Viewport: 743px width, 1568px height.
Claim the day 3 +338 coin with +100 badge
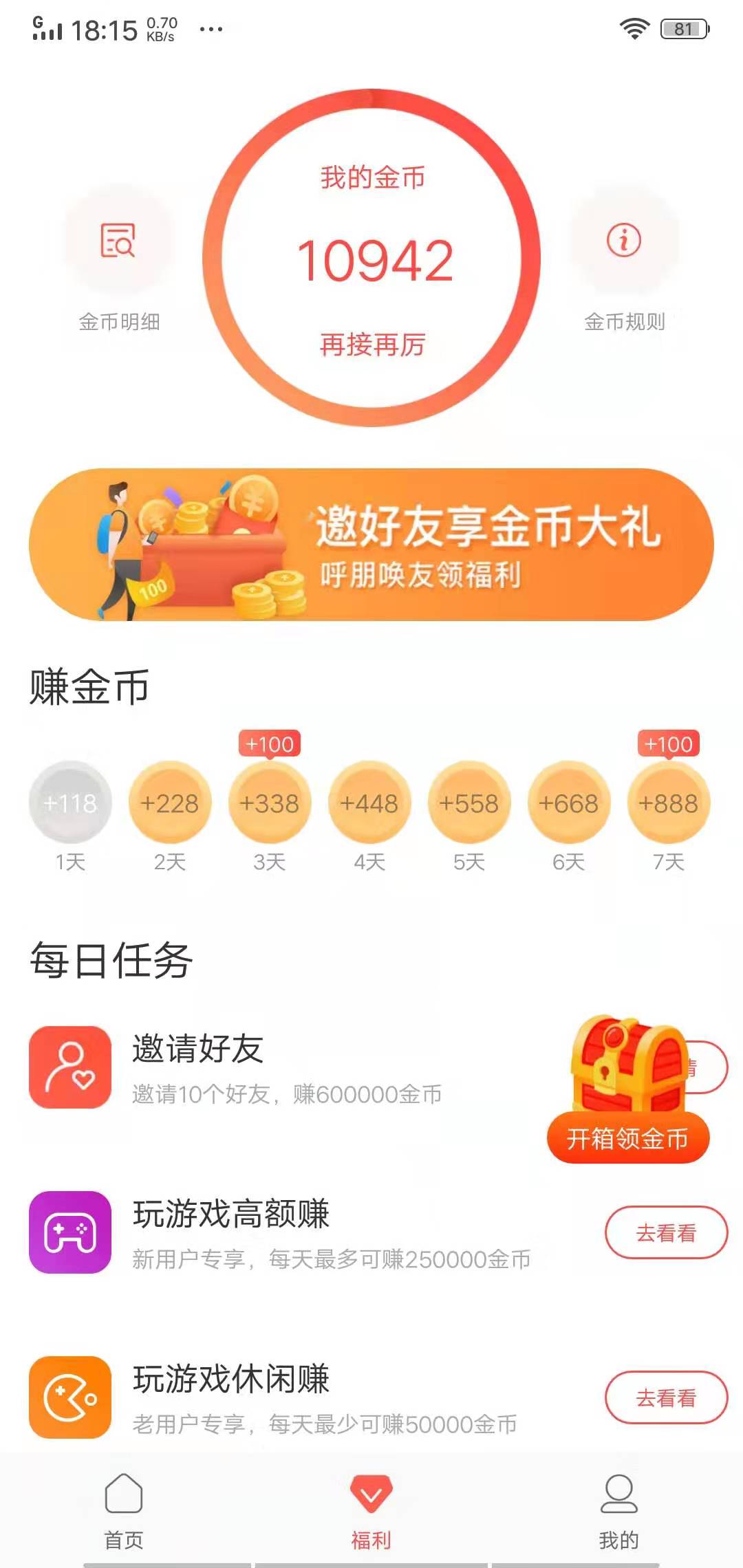(x=270, y=803)
